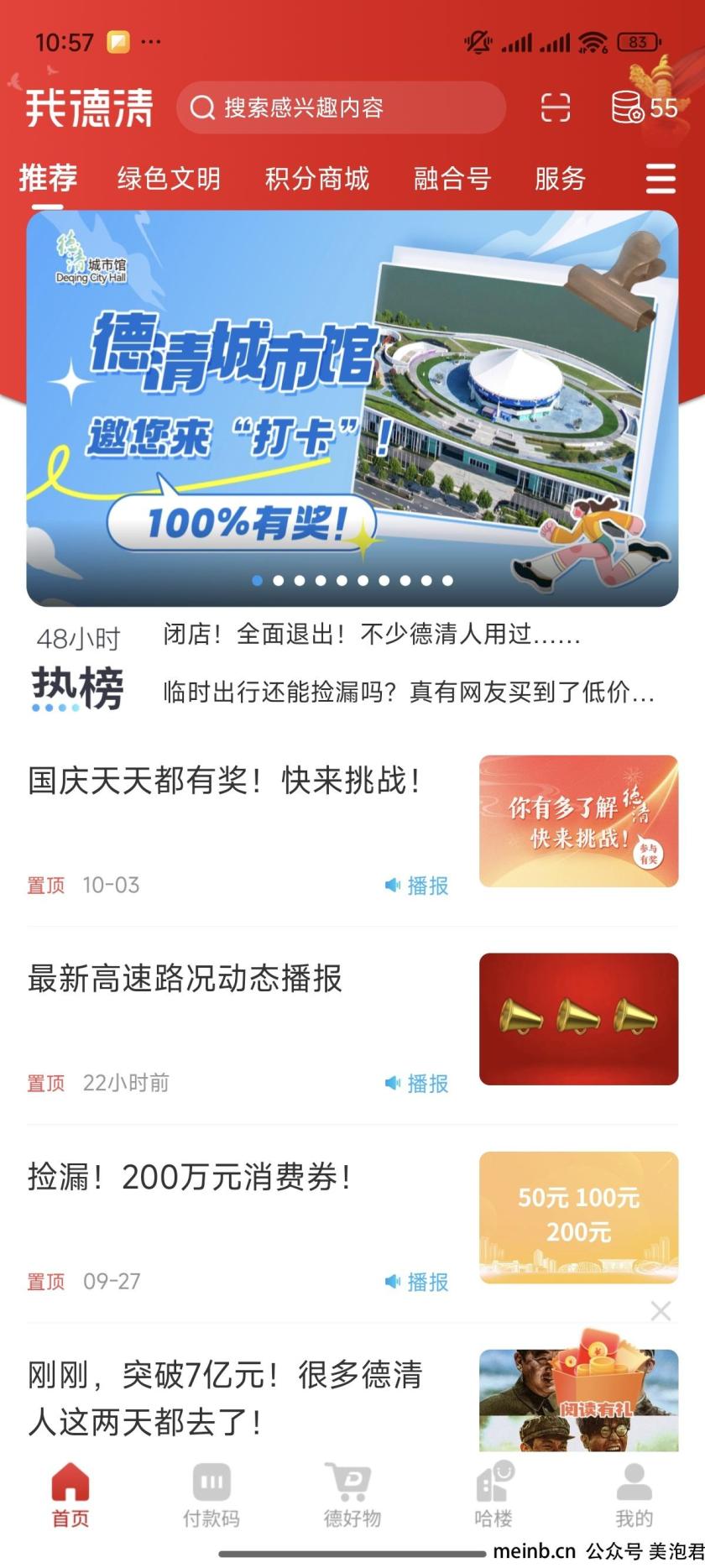Open the points coins balance 55

point(644,107)
